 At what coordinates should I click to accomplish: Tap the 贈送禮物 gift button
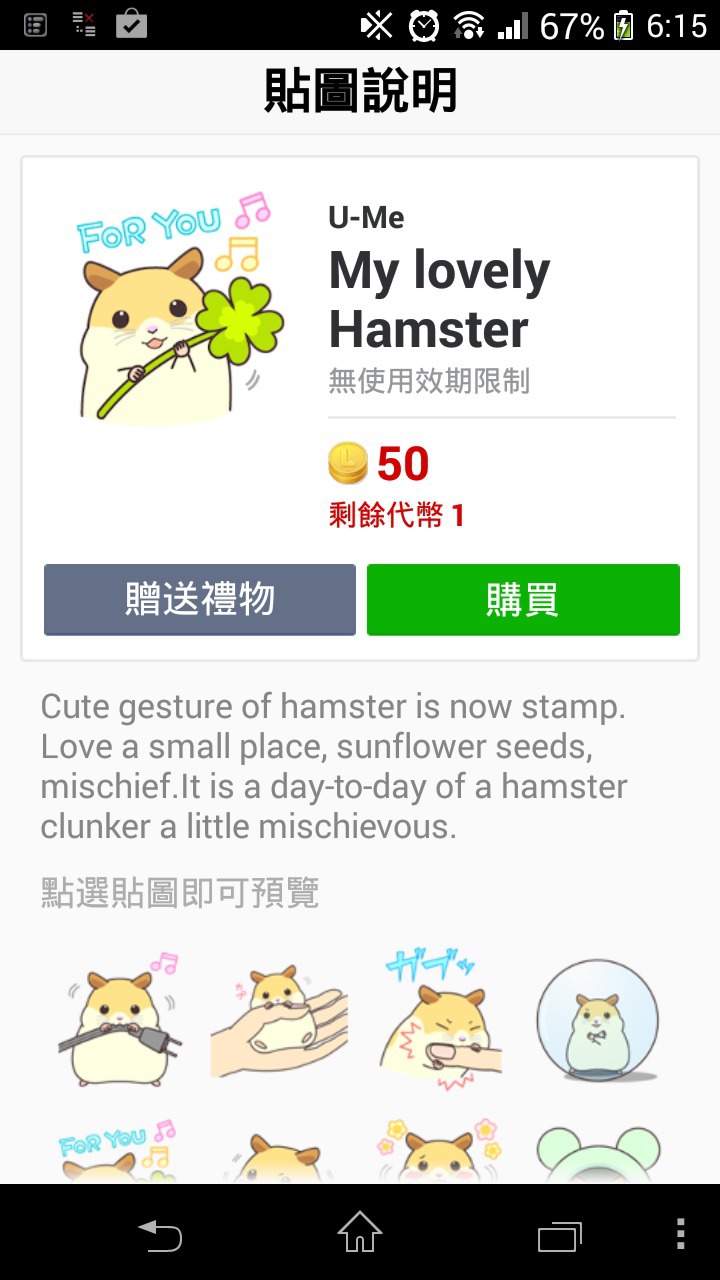click(200, 599)
